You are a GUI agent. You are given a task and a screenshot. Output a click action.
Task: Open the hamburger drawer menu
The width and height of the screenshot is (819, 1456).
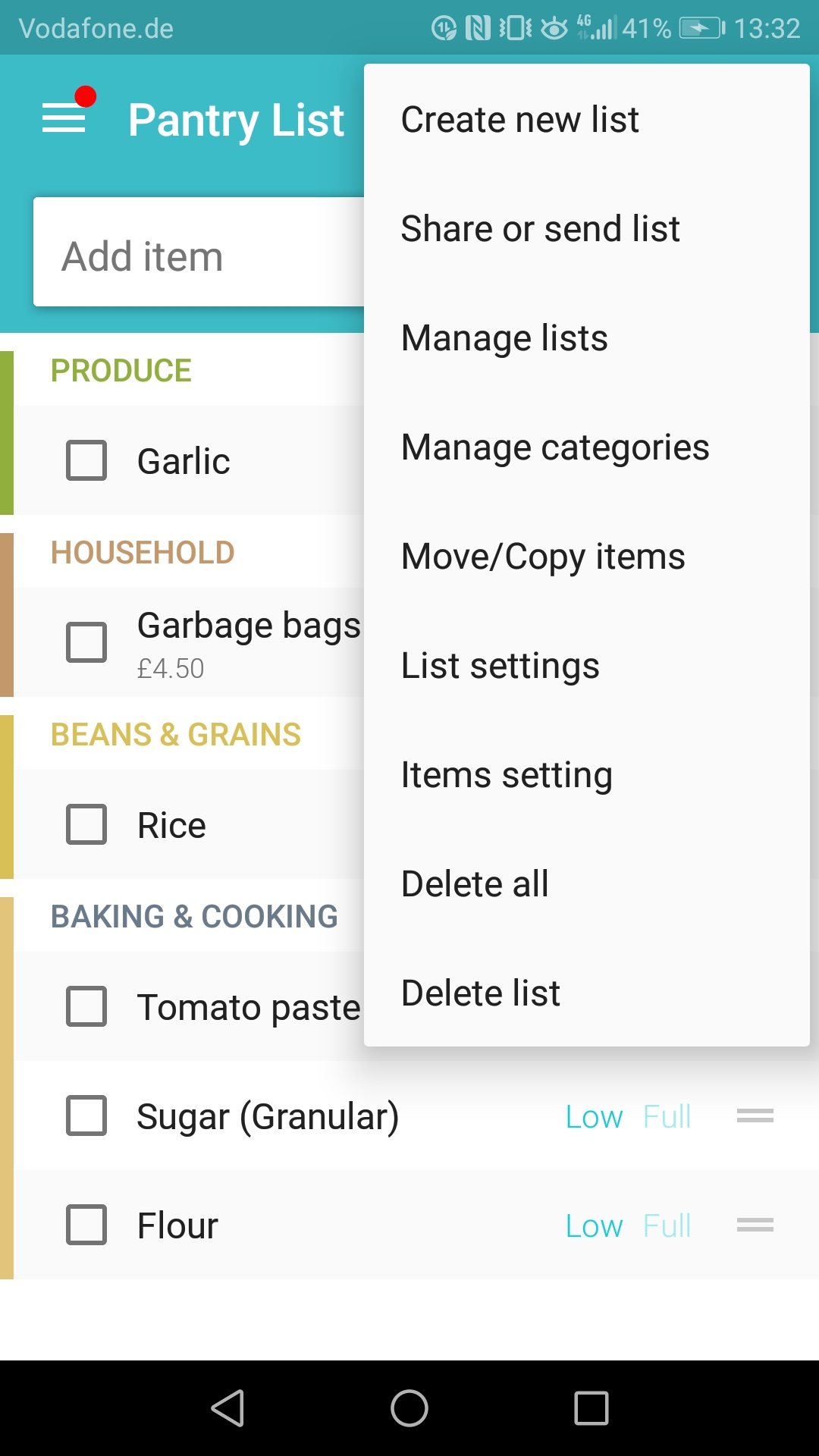[x=64, y=119]
